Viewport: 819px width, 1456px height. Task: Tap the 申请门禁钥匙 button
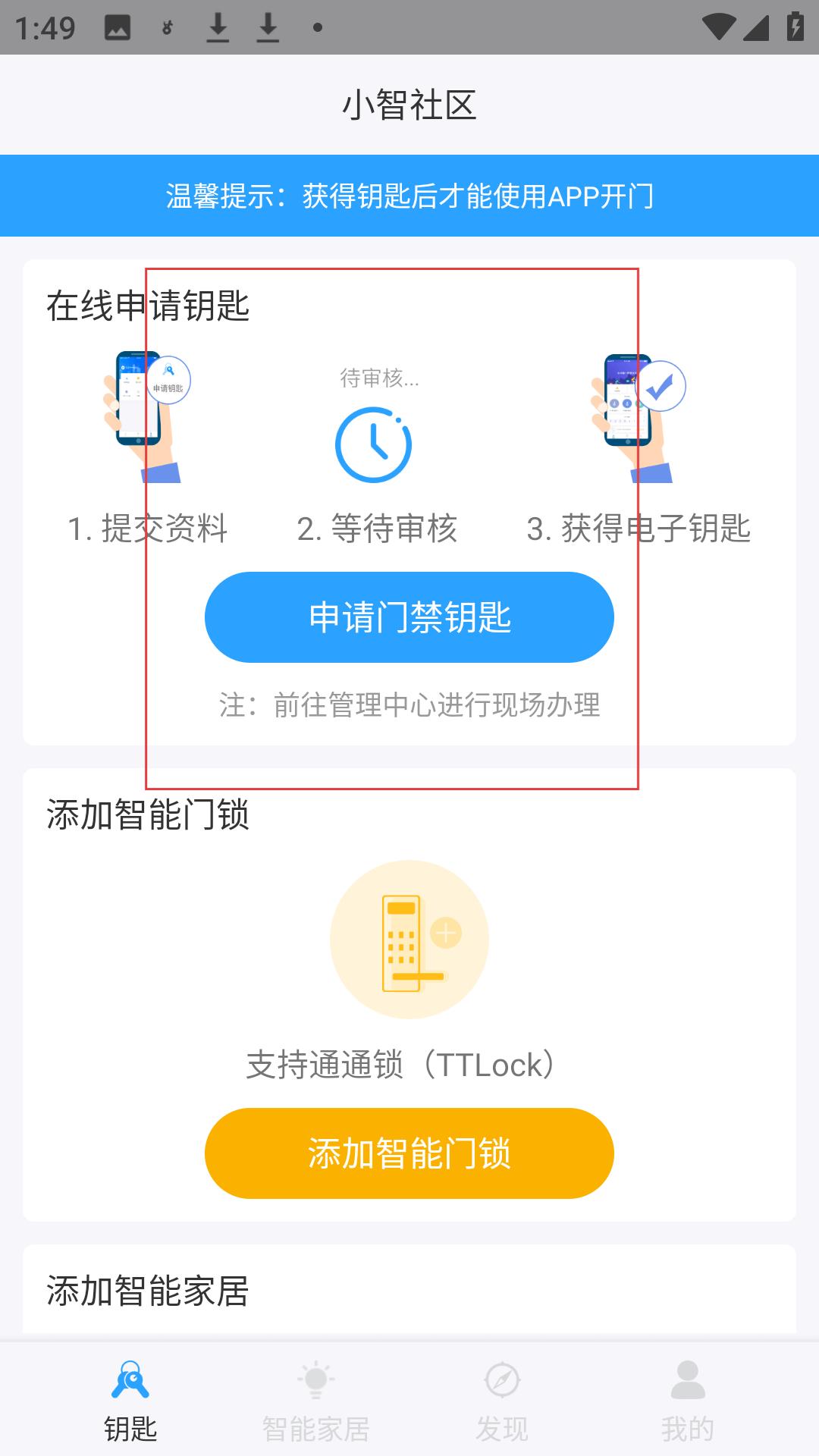click(409, 617)
